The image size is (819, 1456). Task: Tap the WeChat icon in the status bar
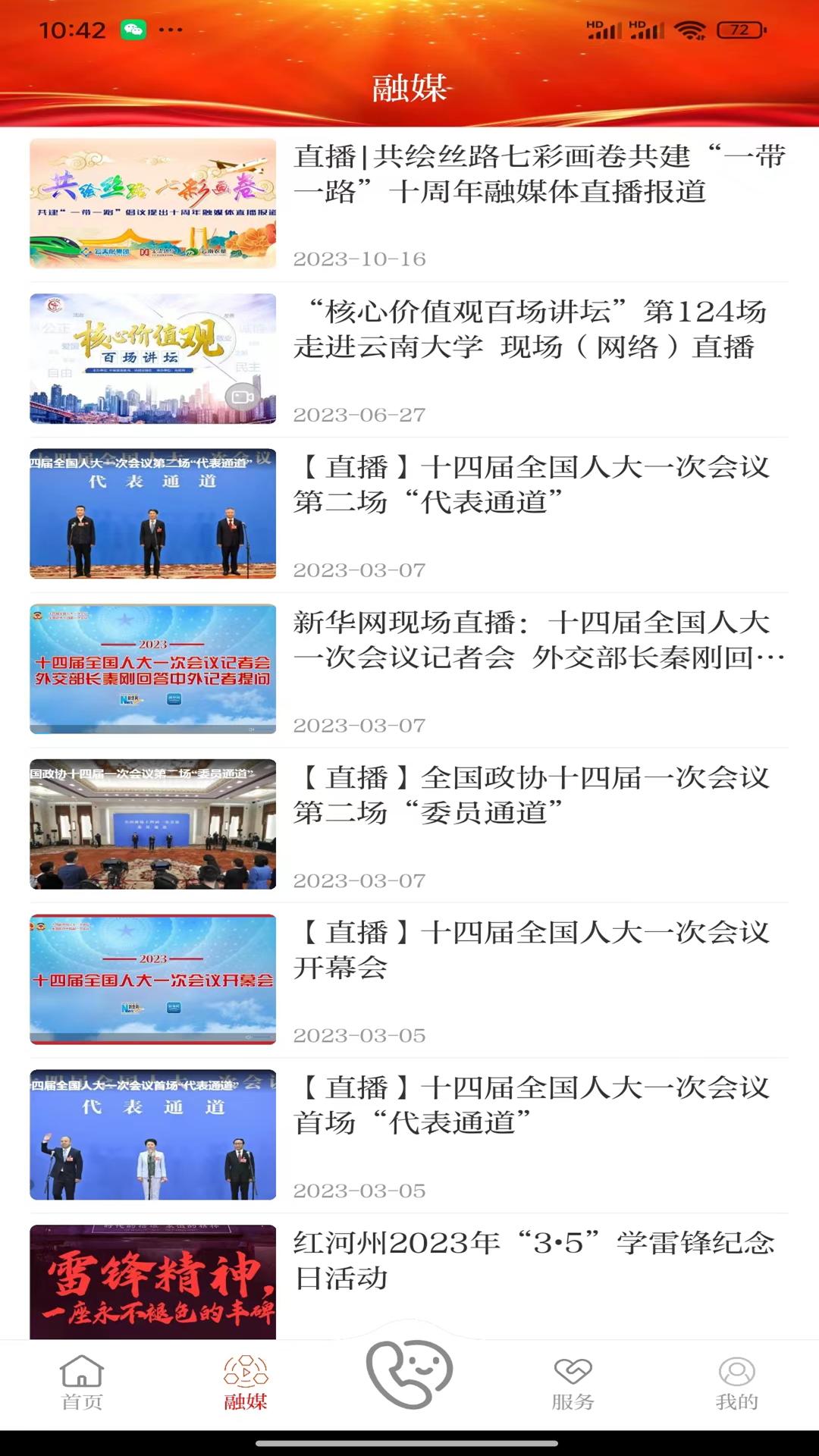pos(134,29)
